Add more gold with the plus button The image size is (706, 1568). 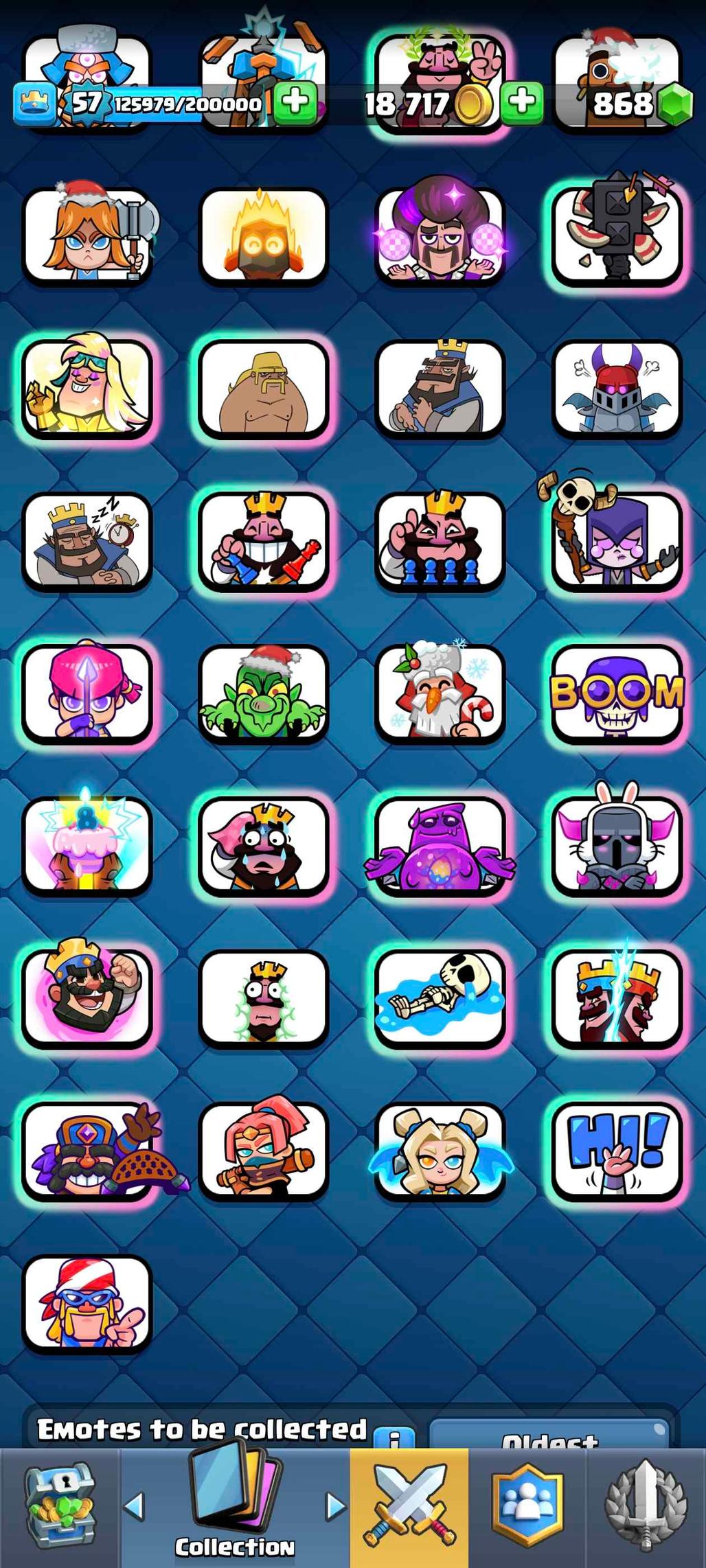click(521, 102)
